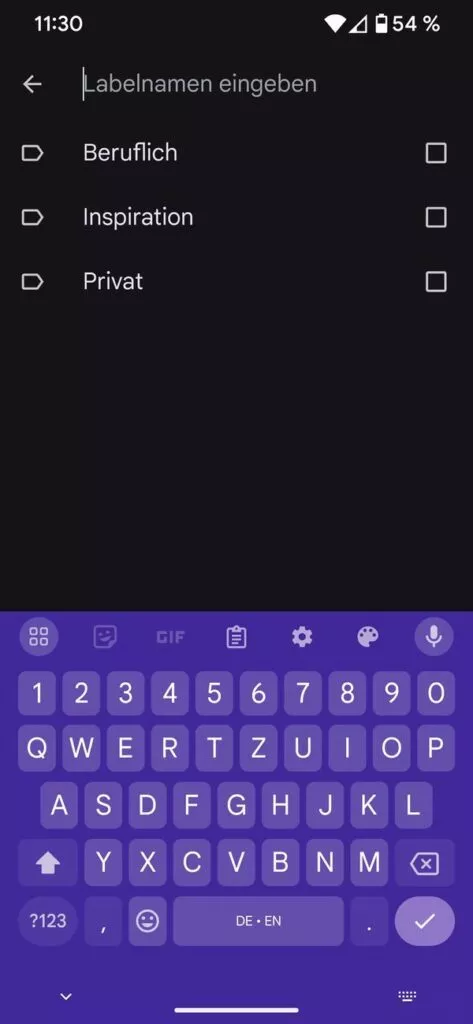Viewport: 473px width, 1024px height.
Task: Check the Beruflich label checkbox
Action: pos(436,153)
